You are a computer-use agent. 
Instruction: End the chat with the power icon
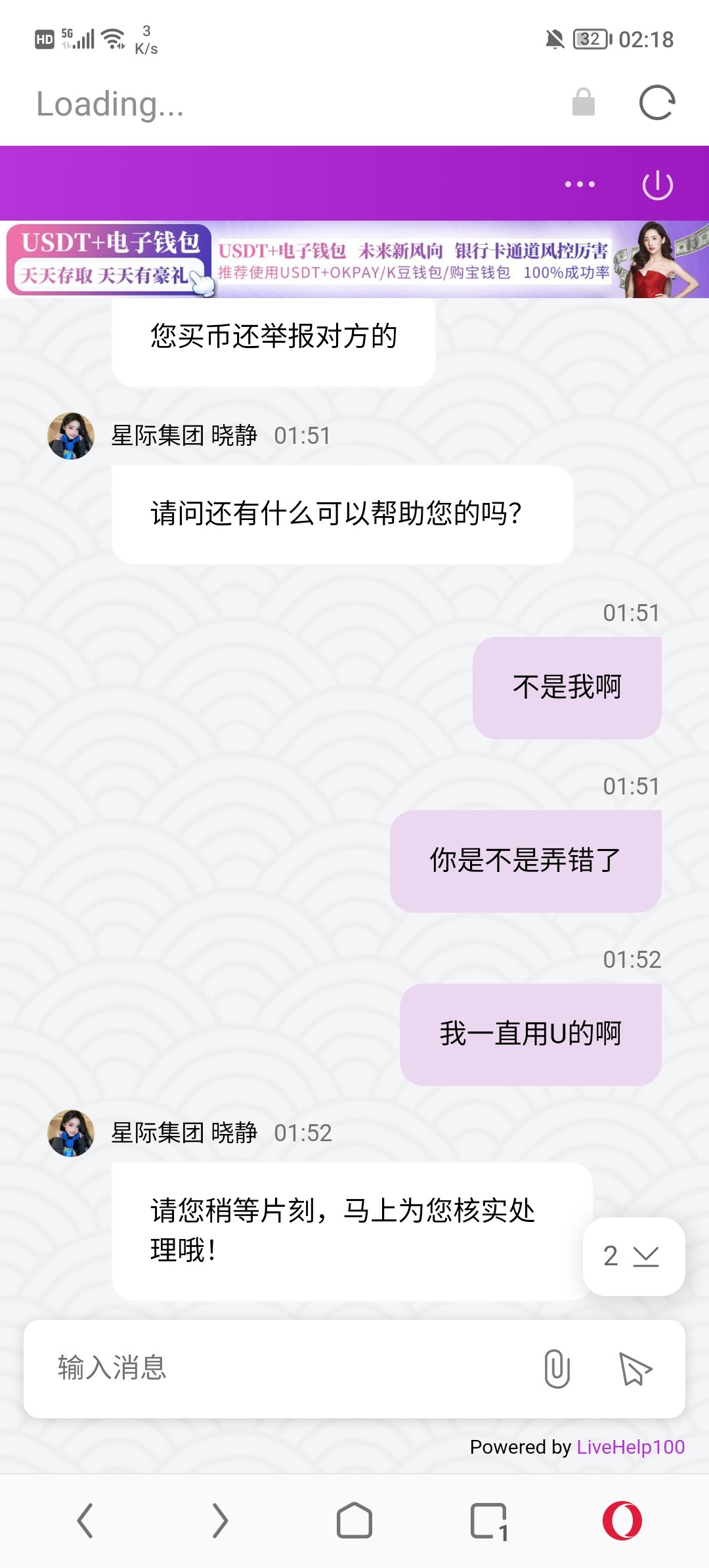657,185
